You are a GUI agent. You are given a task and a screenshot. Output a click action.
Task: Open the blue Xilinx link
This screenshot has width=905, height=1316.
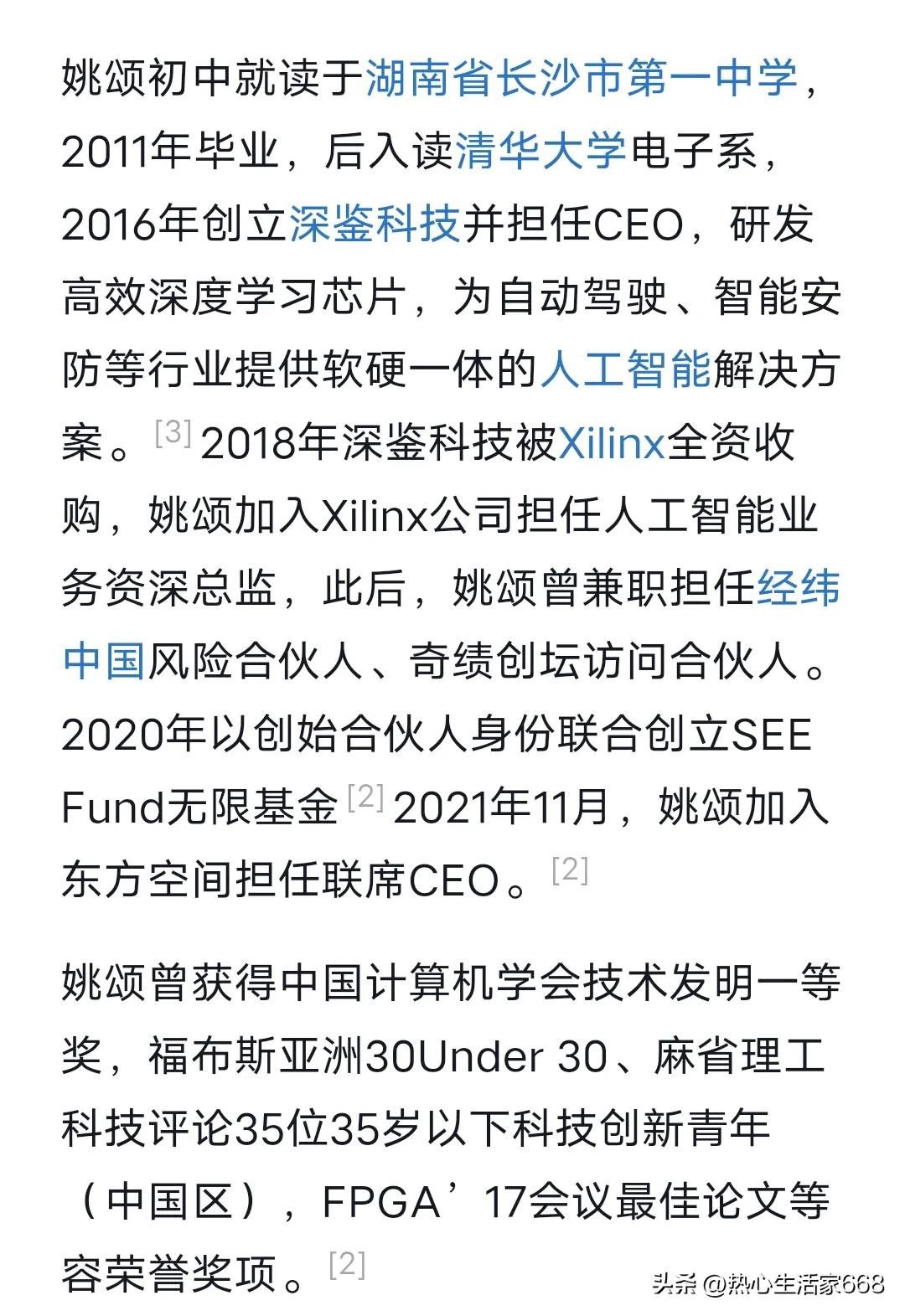pos(611,443)
